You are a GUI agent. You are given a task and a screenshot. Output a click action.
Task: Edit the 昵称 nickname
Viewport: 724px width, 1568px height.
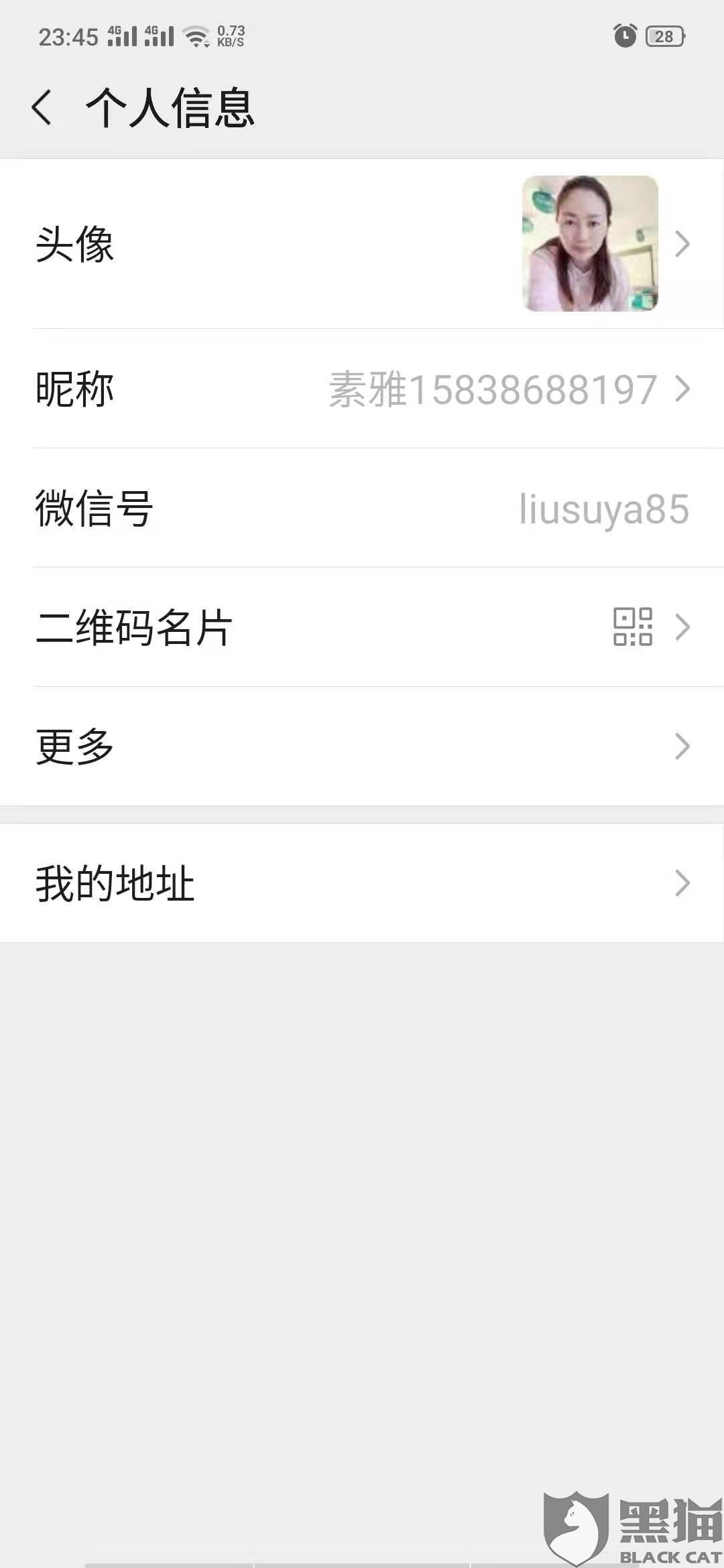tap(362, 389)
